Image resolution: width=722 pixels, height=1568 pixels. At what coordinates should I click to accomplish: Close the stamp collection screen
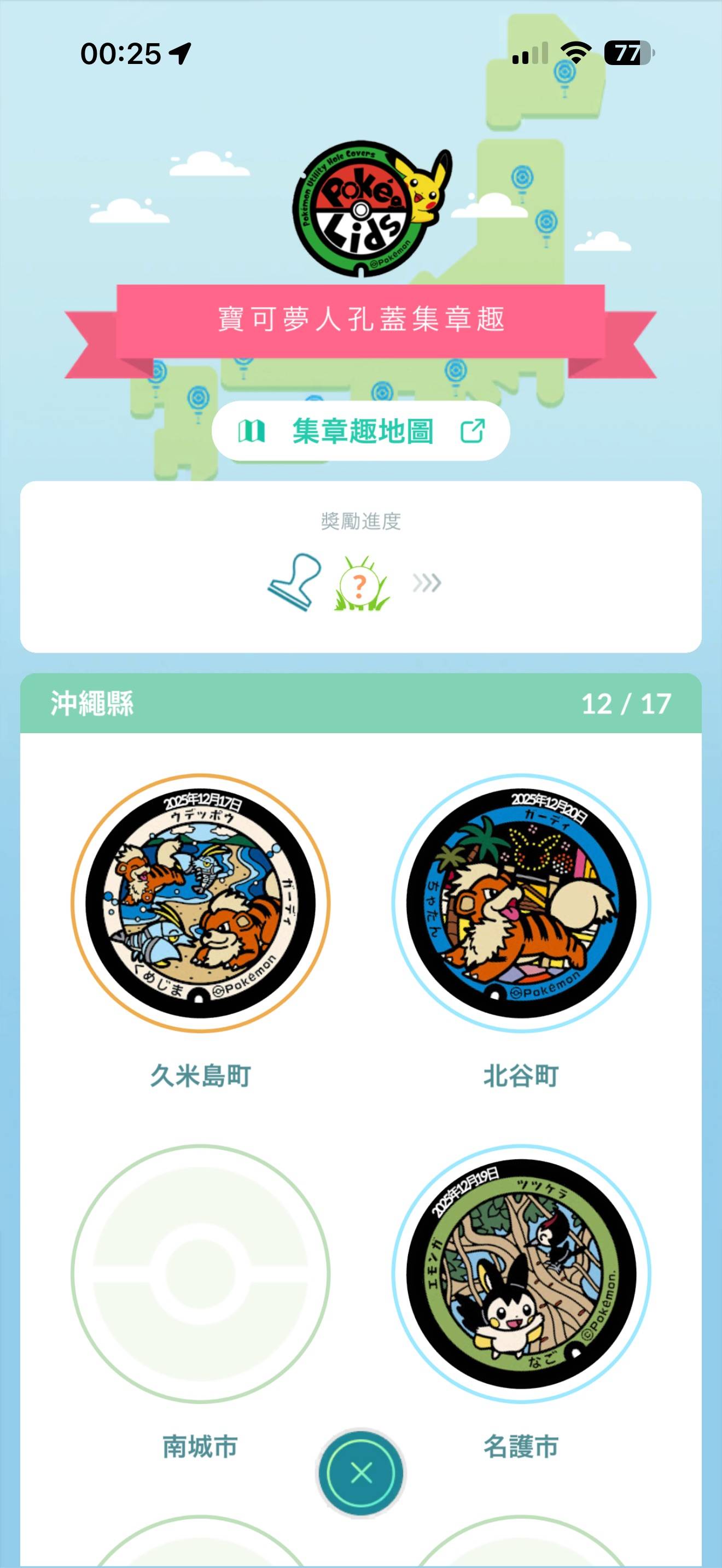point(361,1473)
